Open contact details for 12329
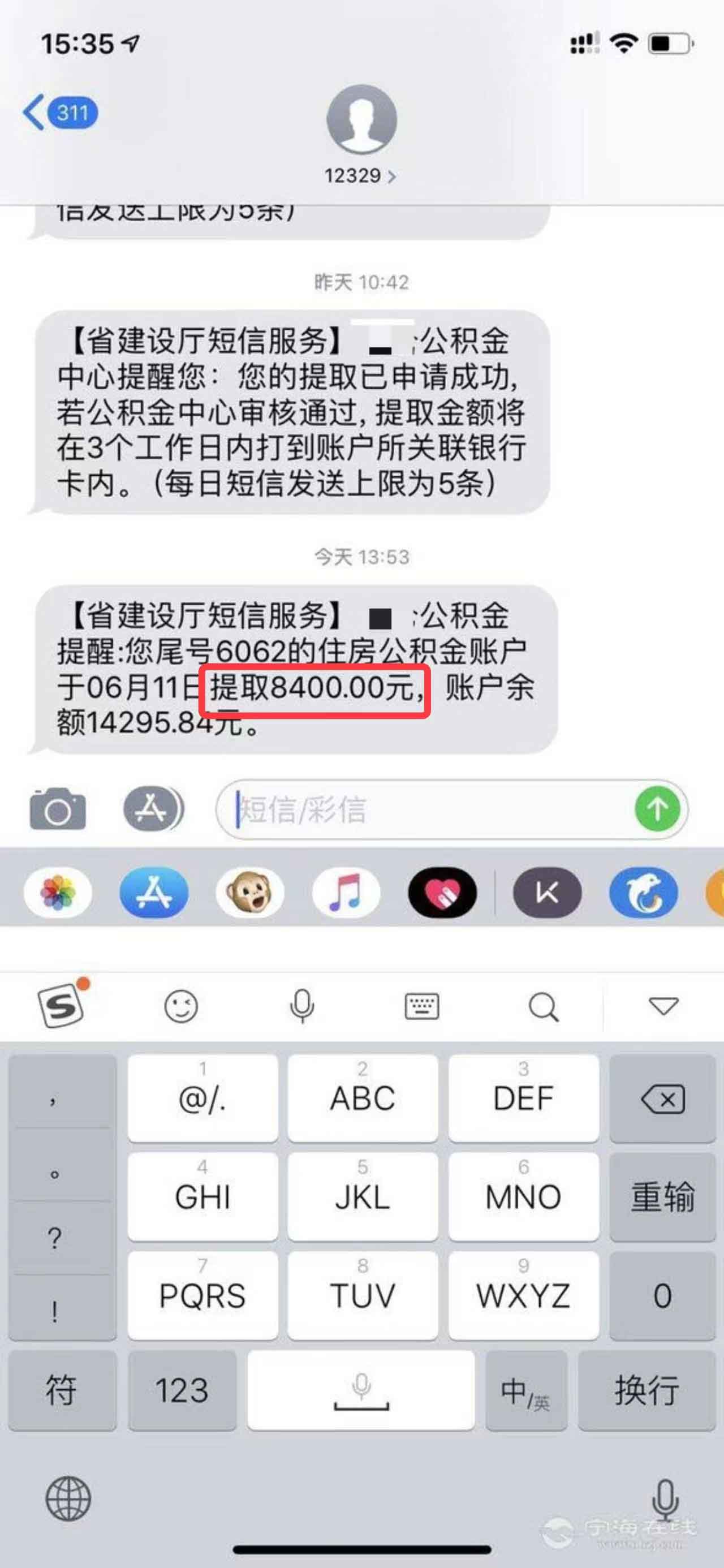This screenshot has height=1568, width=724. point(361,175)
